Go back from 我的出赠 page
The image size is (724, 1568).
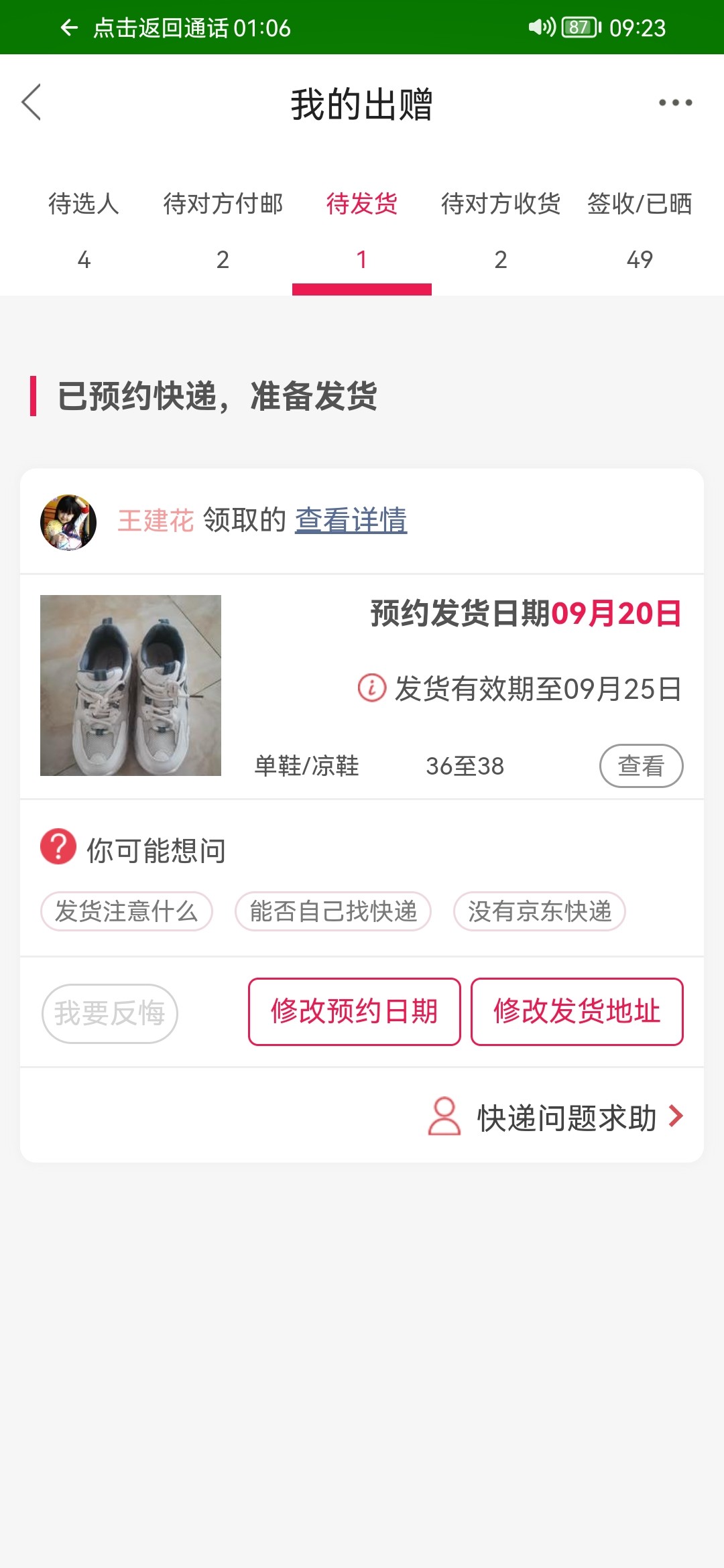pos(32,103)
